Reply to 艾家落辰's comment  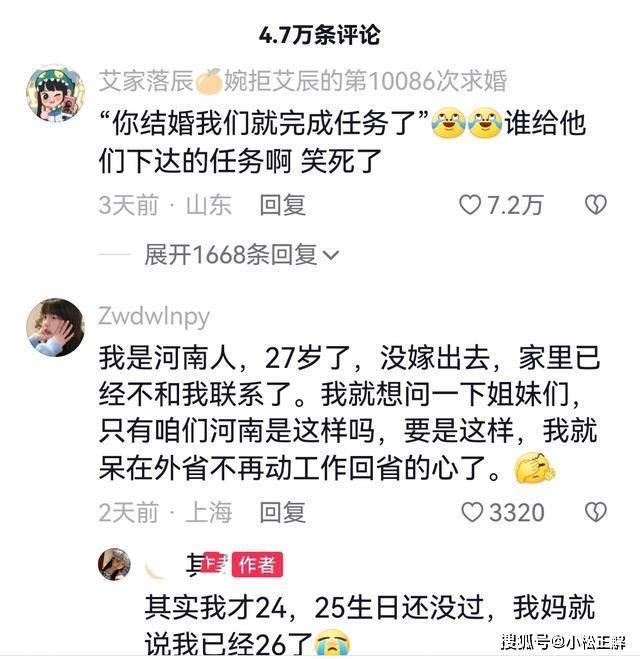click(x=282, y=205)
